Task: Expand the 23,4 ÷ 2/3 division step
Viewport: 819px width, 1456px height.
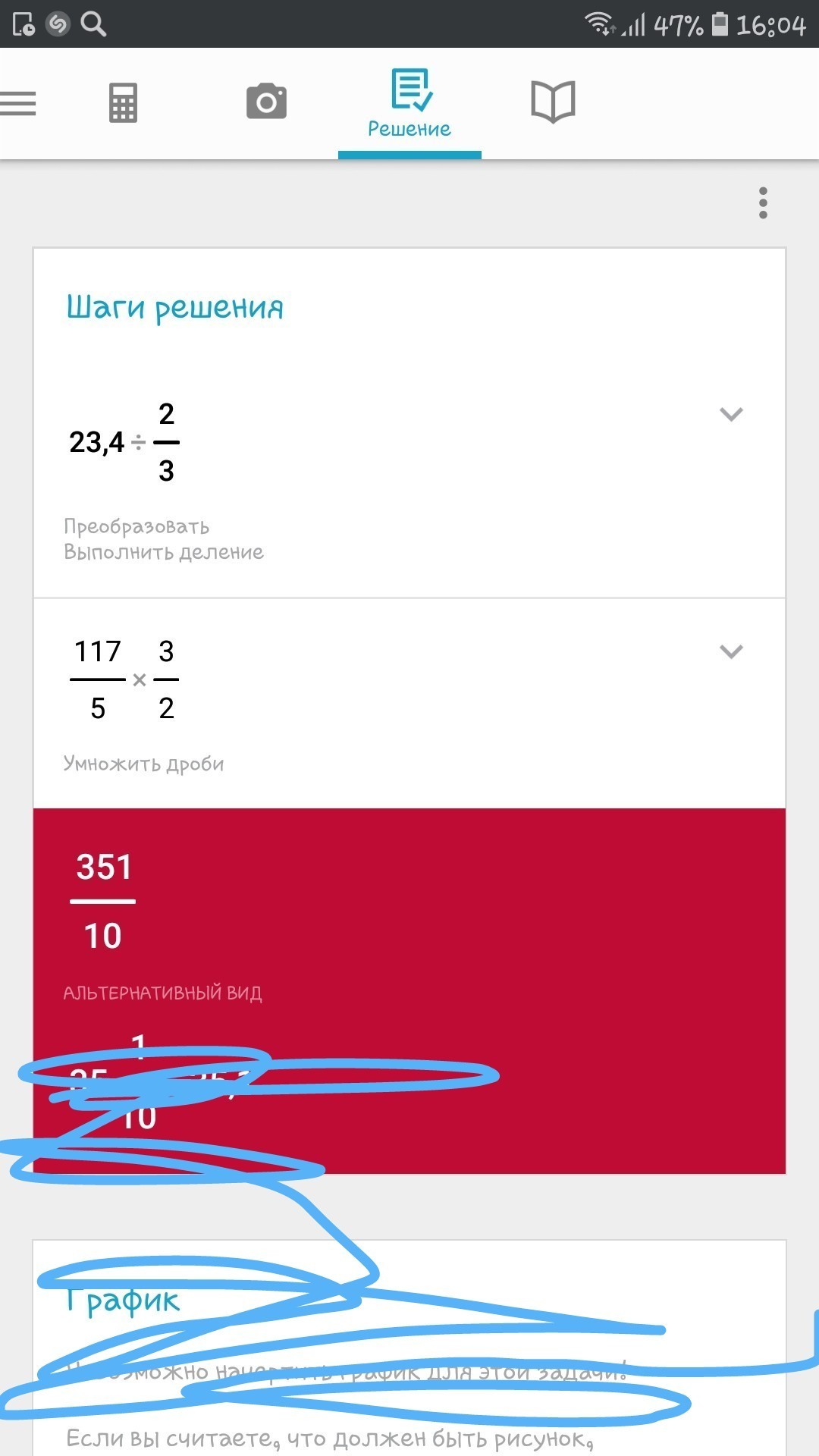Action: (x=730, y=415)
